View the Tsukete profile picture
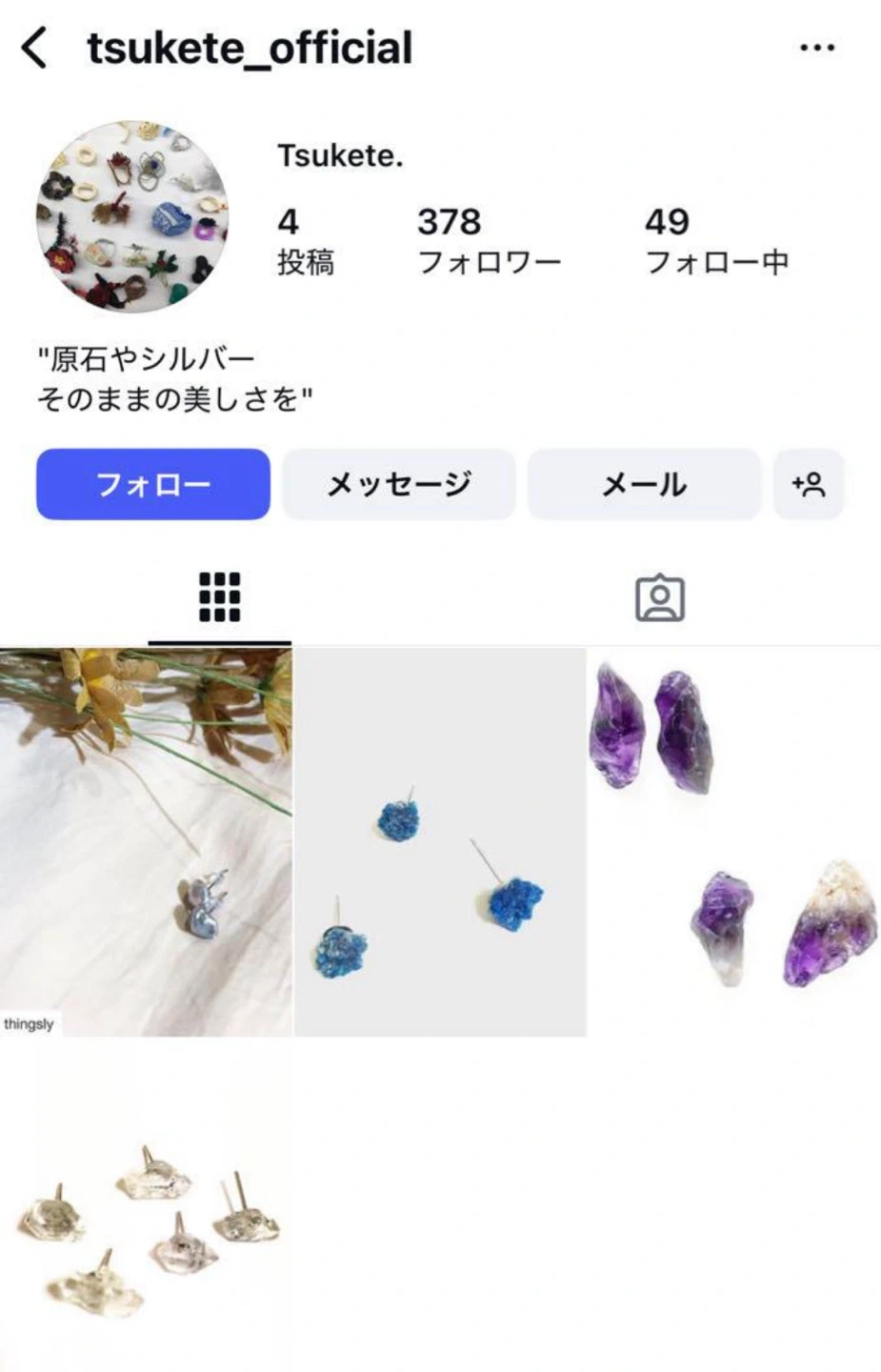The width and height of the screenshot is (881, 1372). pos(132,216)
